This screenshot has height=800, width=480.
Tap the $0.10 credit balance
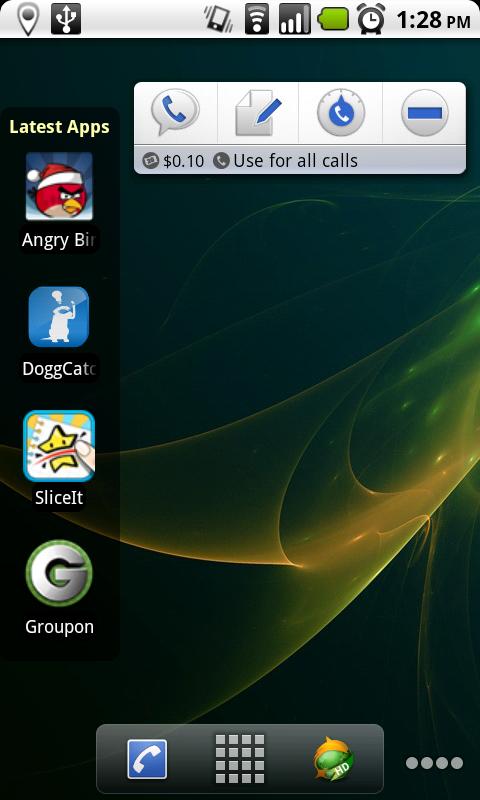pos(173,161)
